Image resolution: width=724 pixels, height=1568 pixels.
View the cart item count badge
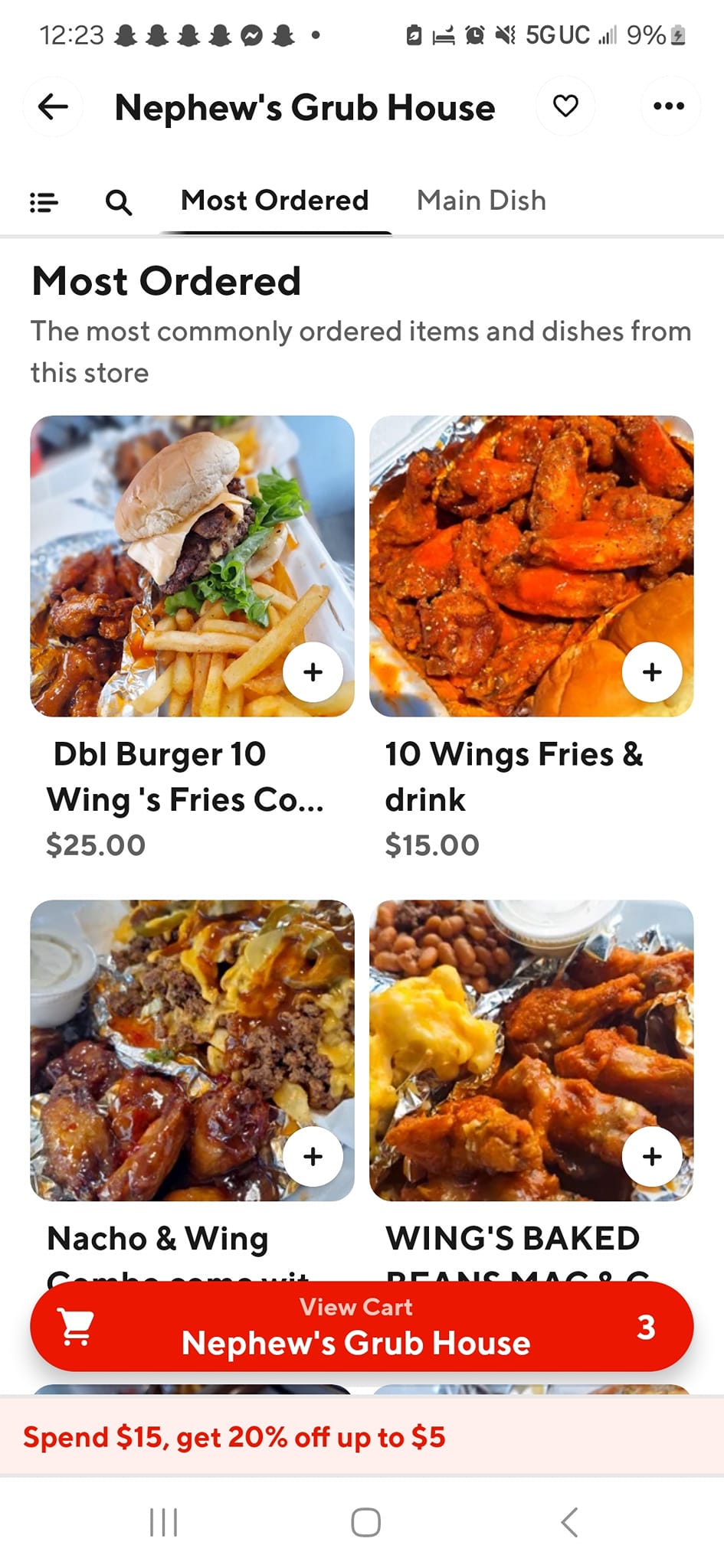647,1326
